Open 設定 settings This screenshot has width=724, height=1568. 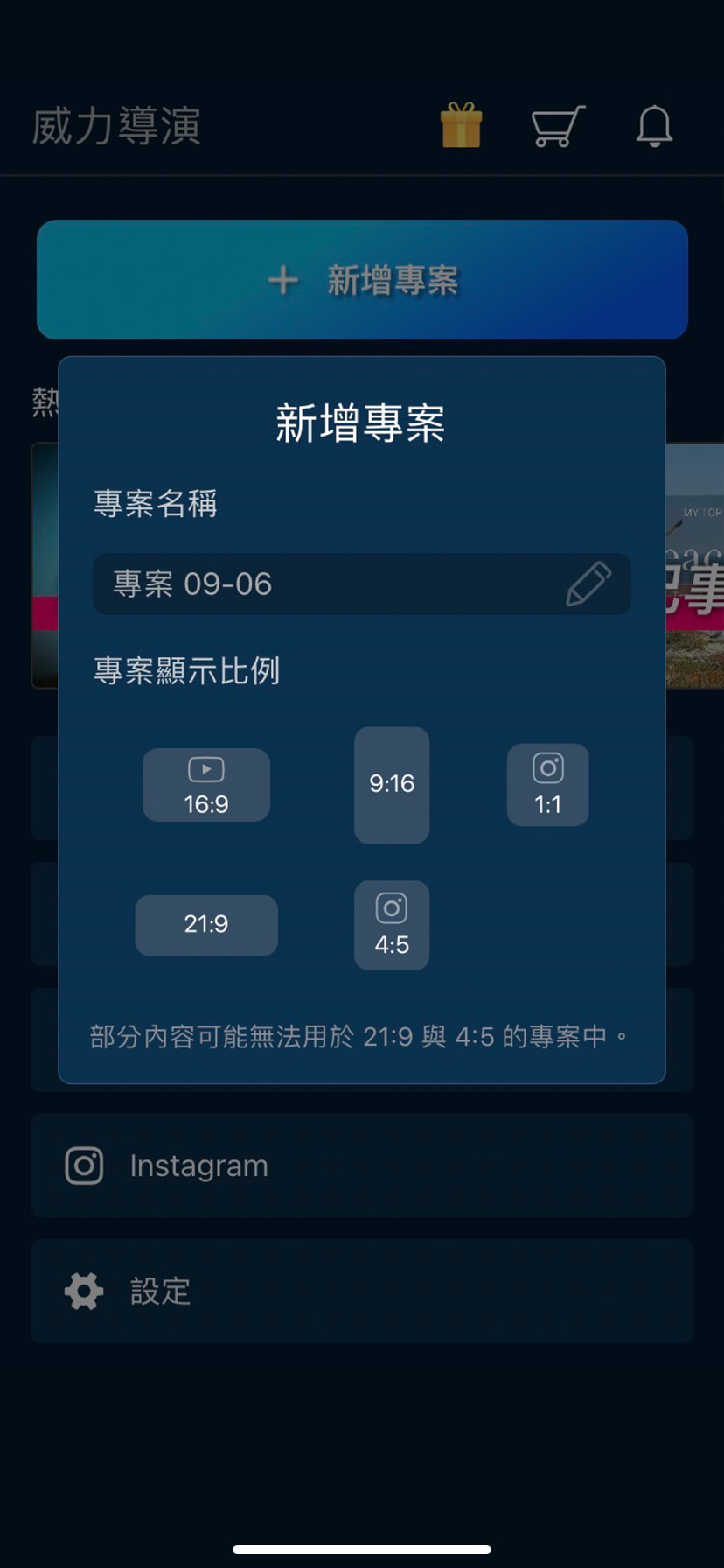[x=362, y=1291]
